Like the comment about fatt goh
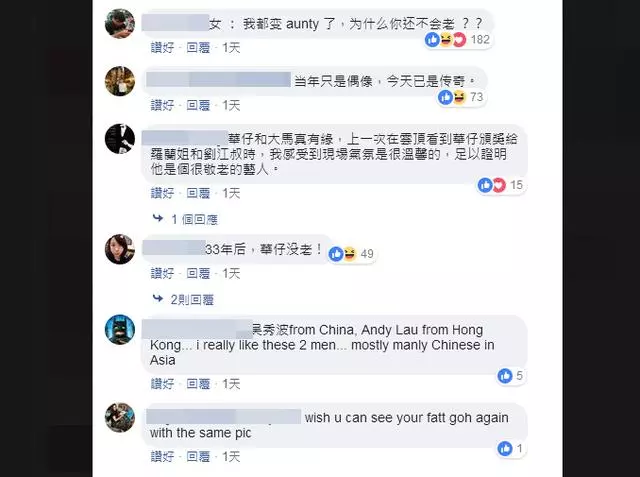The image size is (640, 477). tap(159, 456)
